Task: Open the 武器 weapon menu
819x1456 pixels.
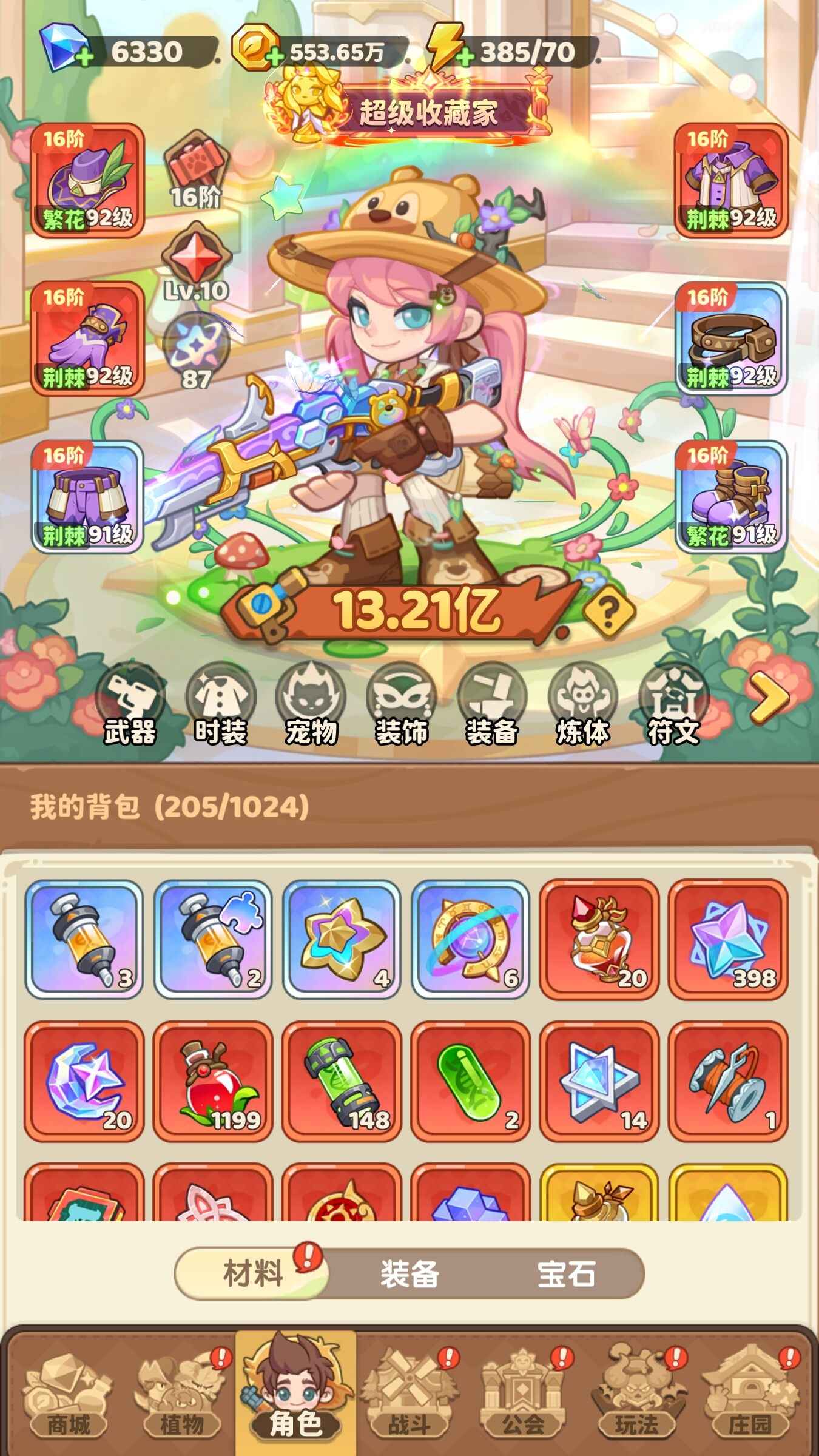Action: [x=130, y=704]
